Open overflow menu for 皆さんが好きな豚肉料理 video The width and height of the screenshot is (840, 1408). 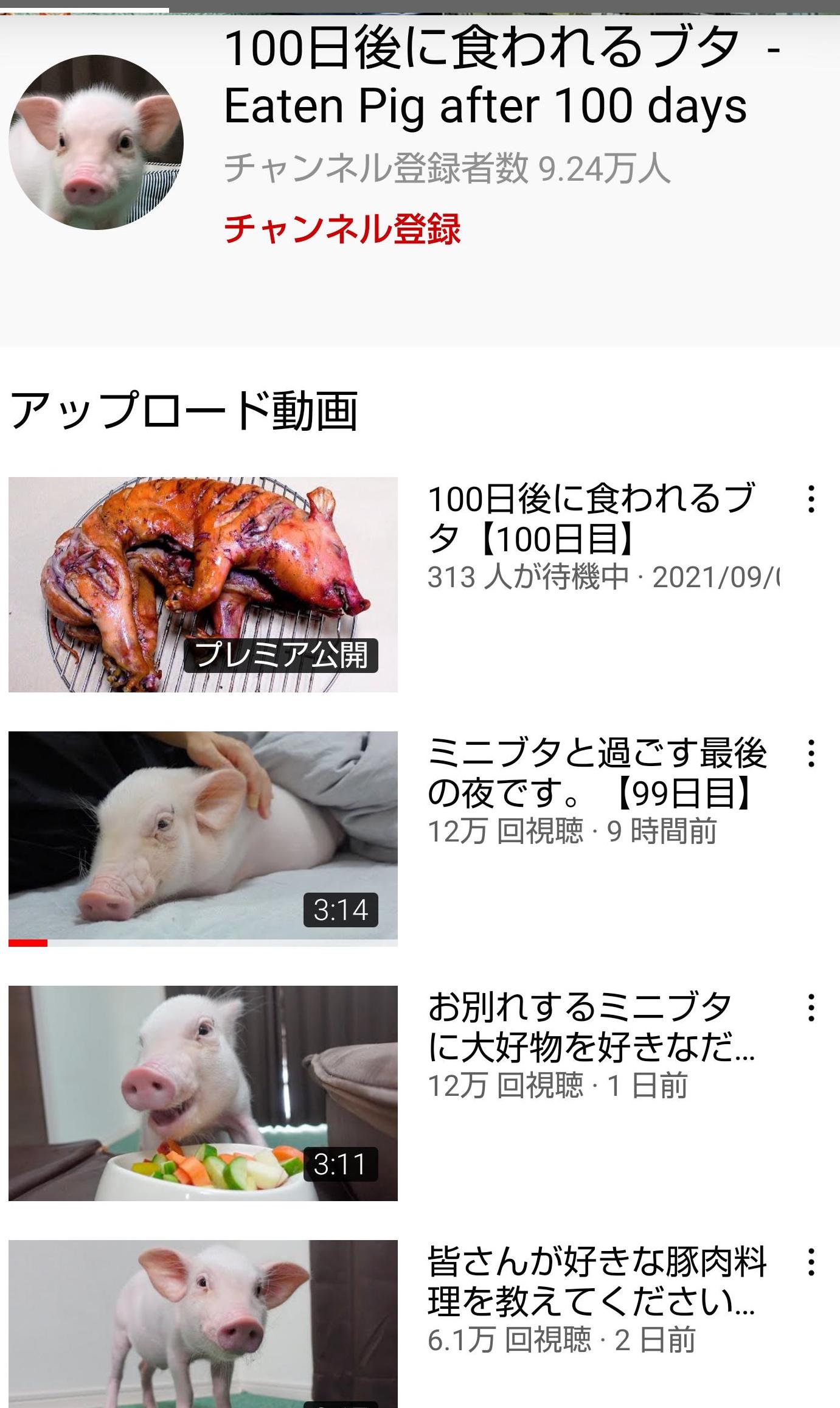811,1262
